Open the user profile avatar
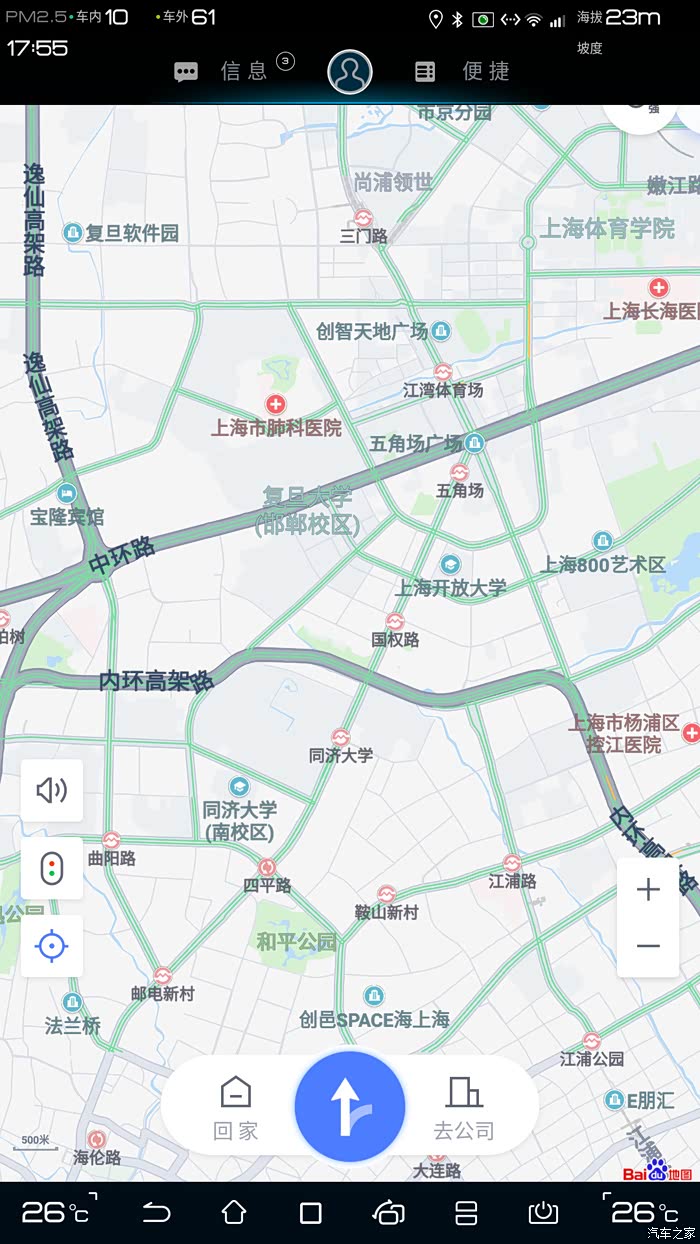The width and height of the screenshot is (700, 1244). [350, 71]
